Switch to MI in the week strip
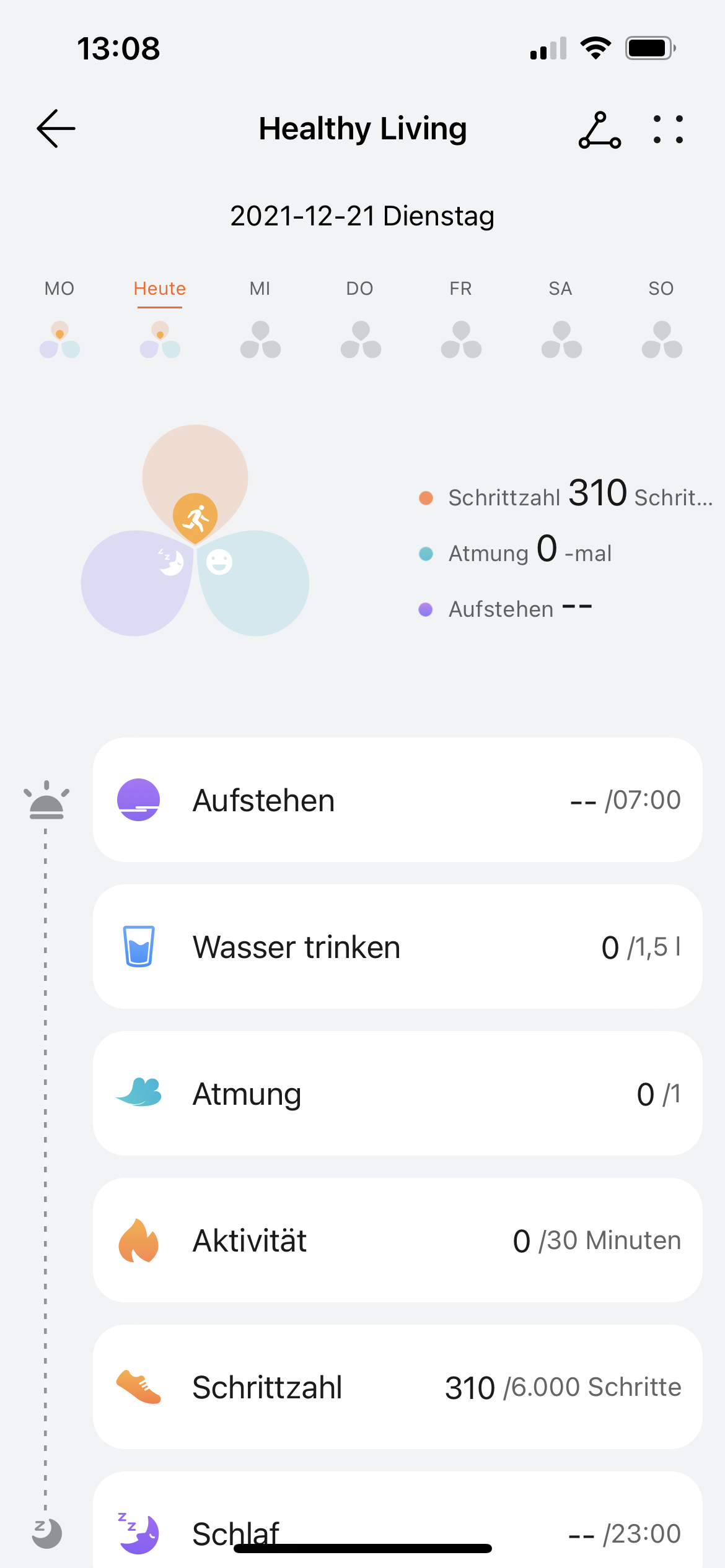 pos(260,321)
